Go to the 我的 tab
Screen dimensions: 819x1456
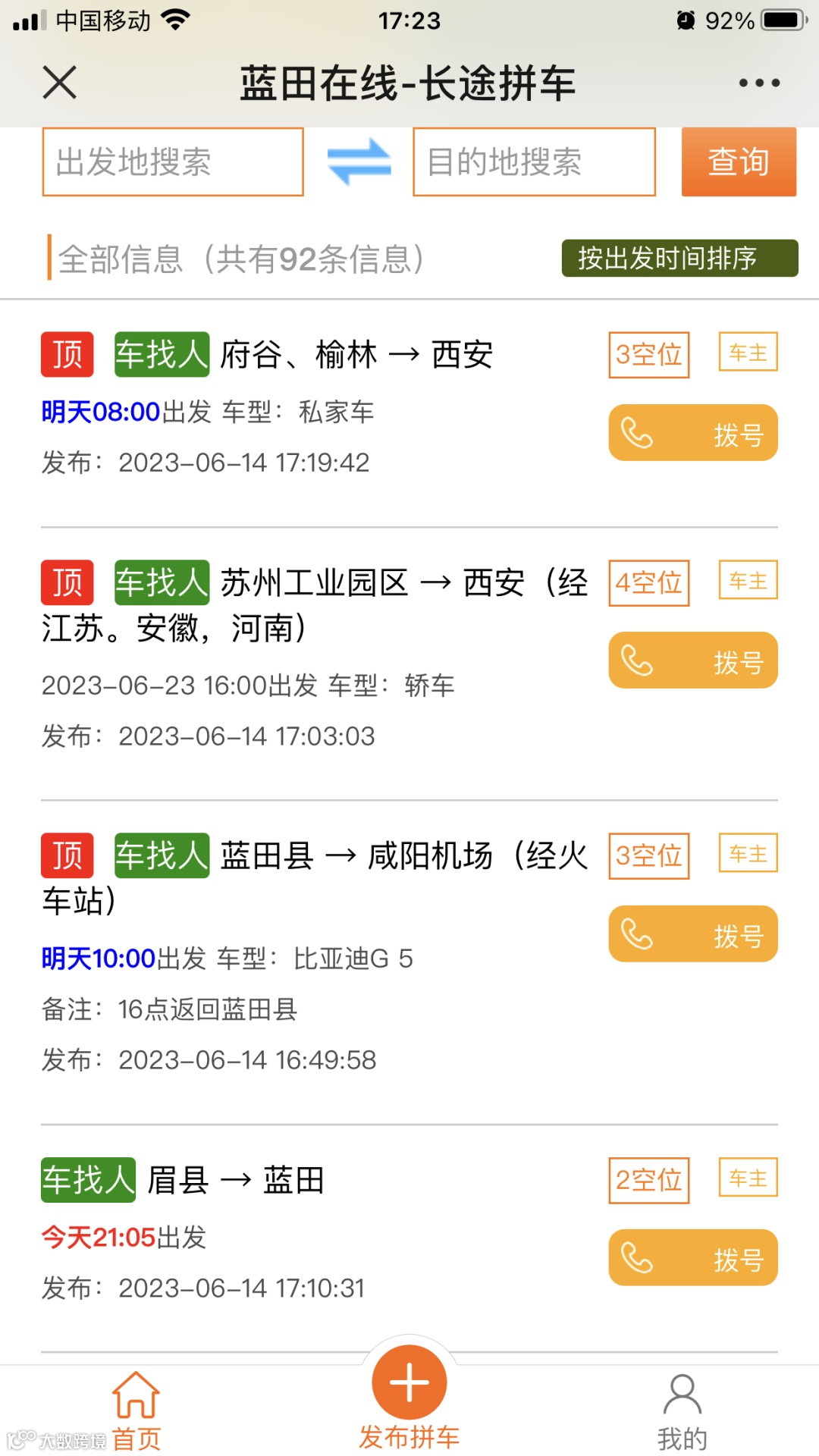tap(682, 1412)
